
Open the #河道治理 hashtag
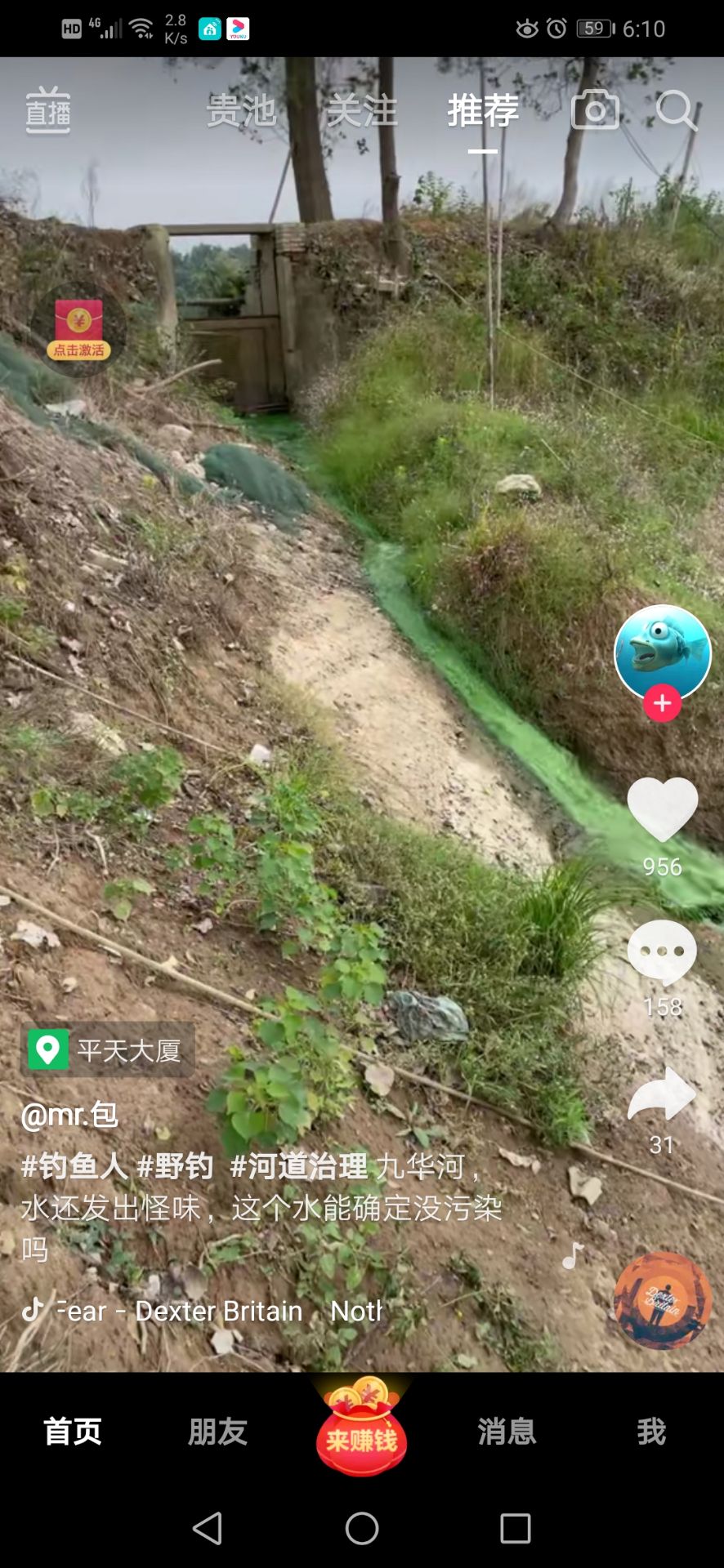298,1166
